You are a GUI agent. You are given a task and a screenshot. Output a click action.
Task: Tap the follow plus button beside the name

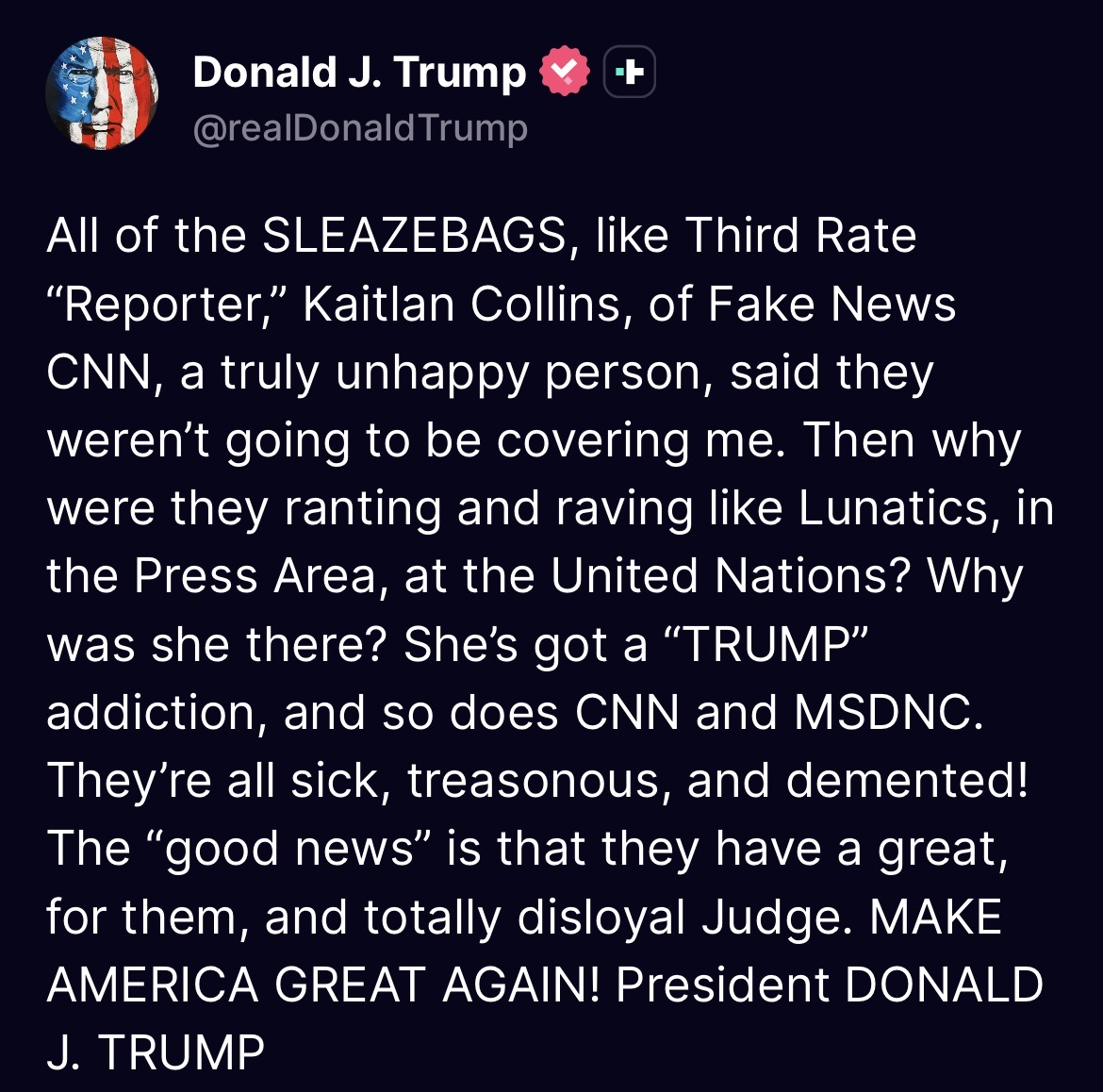click(630, 71)
